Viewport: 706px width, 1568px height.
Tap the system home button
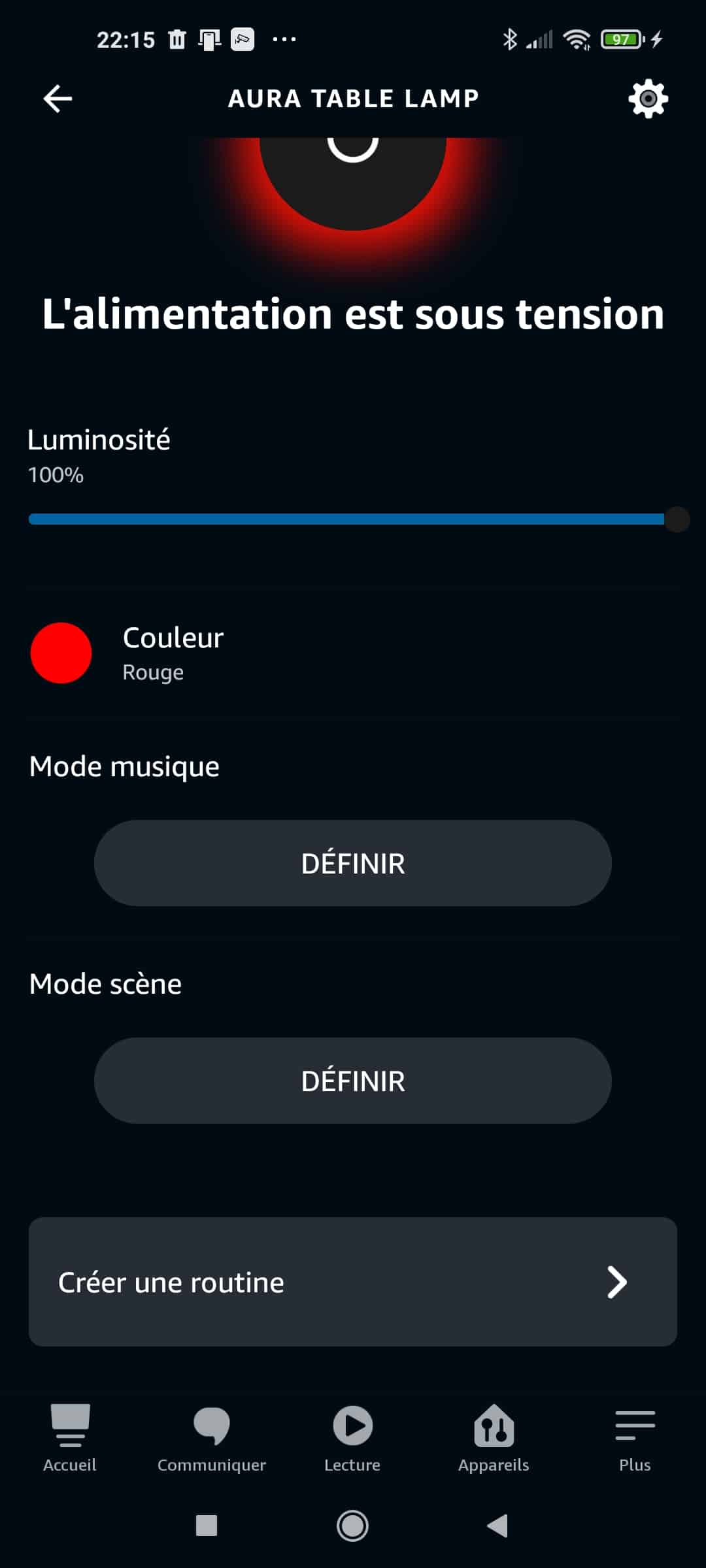point(352,1526)
